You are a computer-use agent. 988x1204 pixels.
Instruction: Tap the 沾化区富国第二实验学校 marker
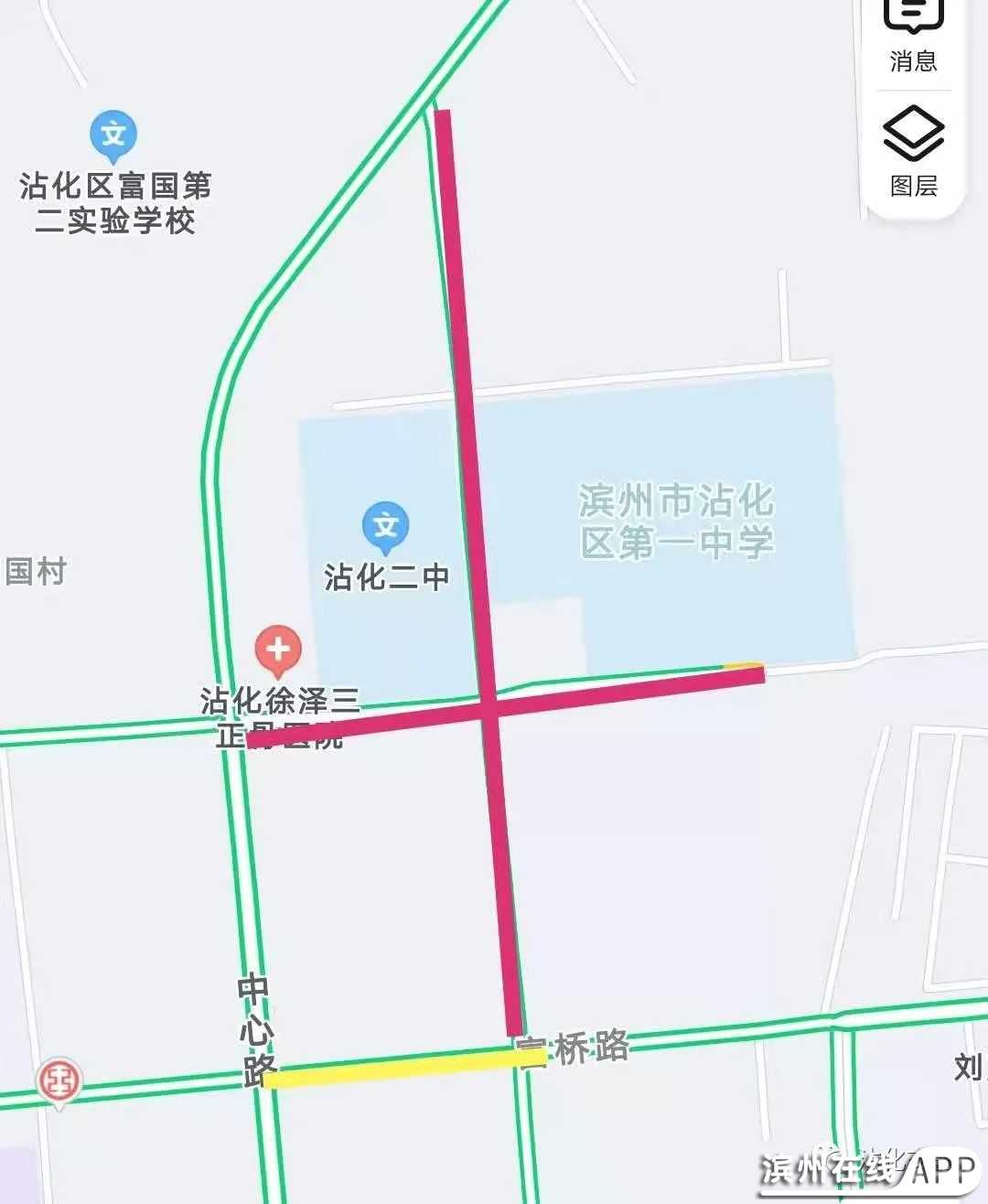tap(113, 135)
